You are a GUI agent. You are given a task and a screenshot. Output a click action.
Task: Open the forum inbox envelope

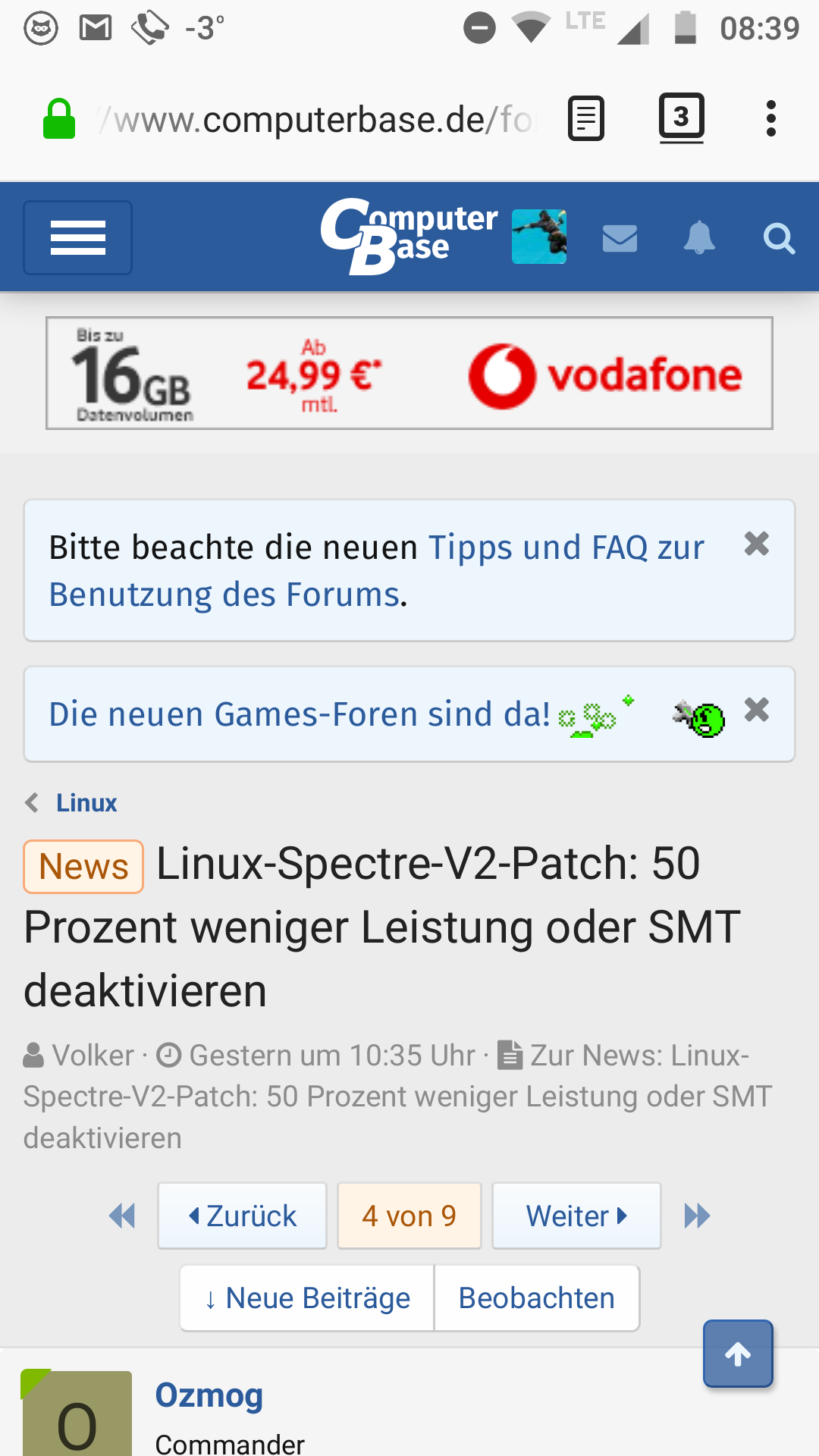tap(620, 238)
